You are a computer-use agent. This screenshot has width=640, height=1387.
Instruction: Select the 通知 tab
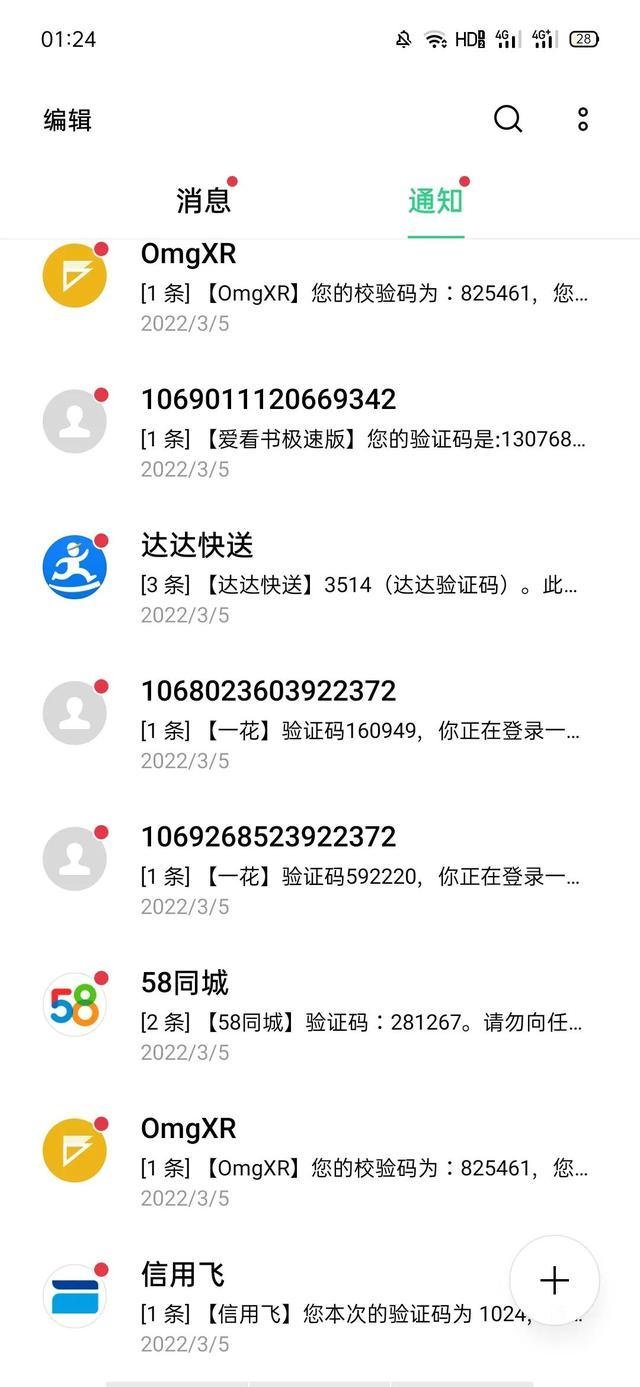[x=436, y=200]
